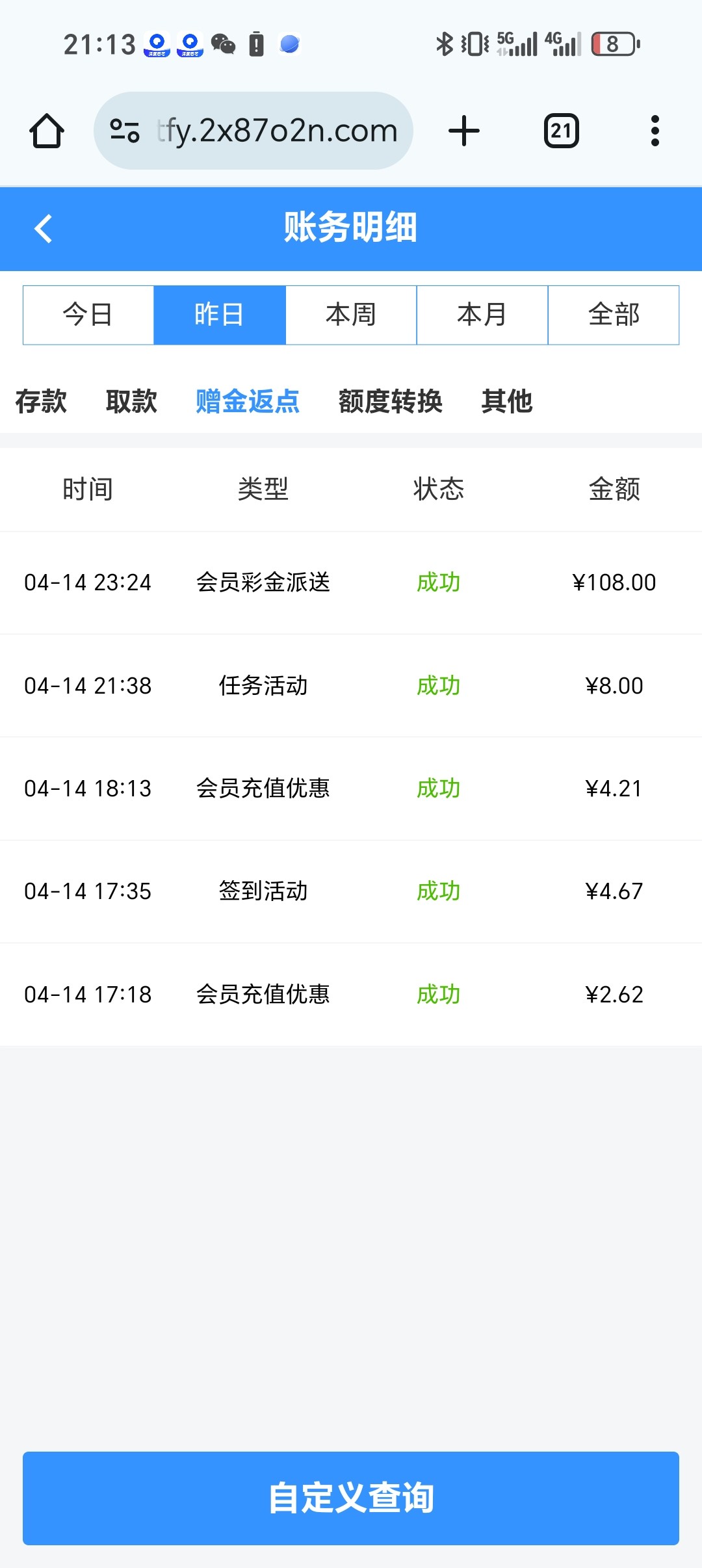Switch to the 存款 category
This screenshot has height=1568, width=702.
click(x=41, y=401)
